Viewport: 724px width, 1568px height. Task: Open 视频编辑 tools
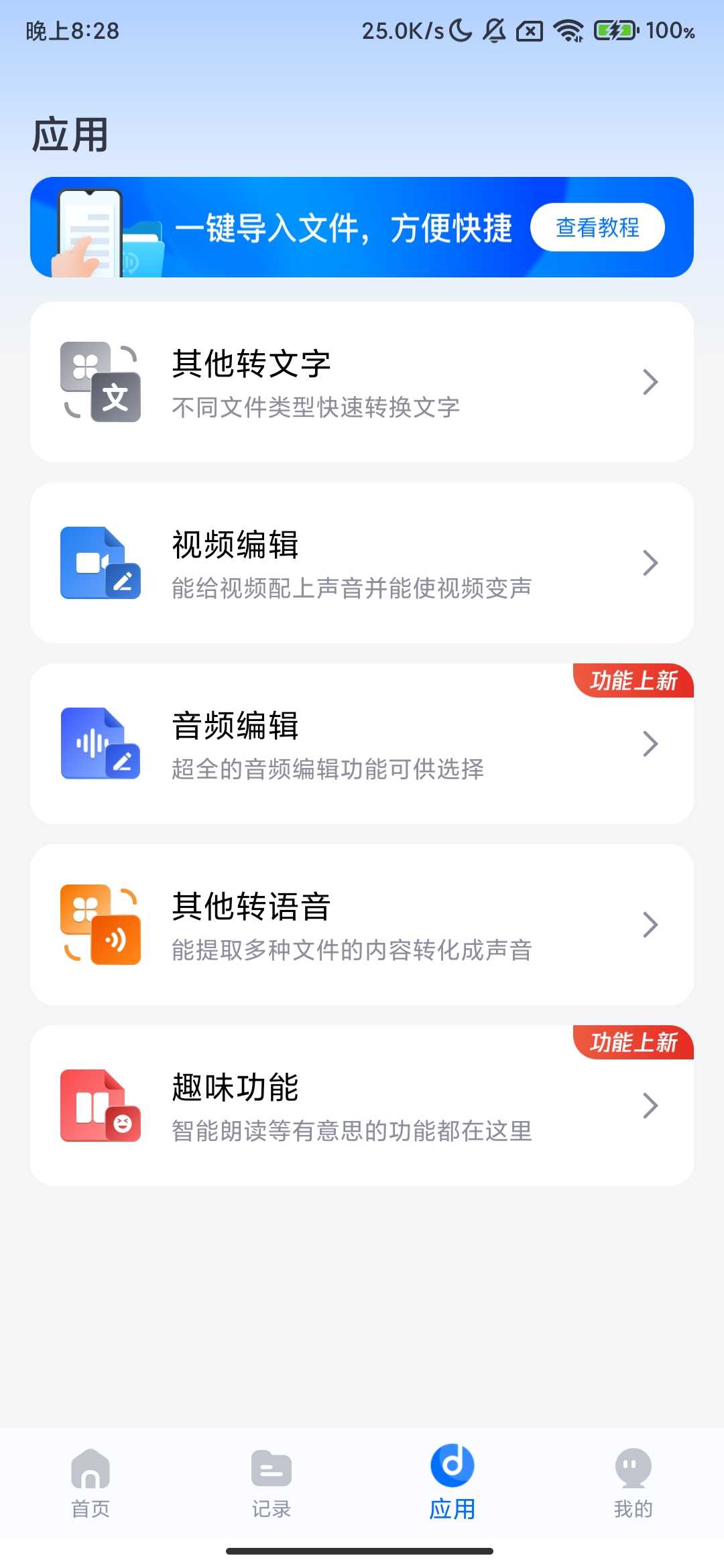tap(362, 563)
